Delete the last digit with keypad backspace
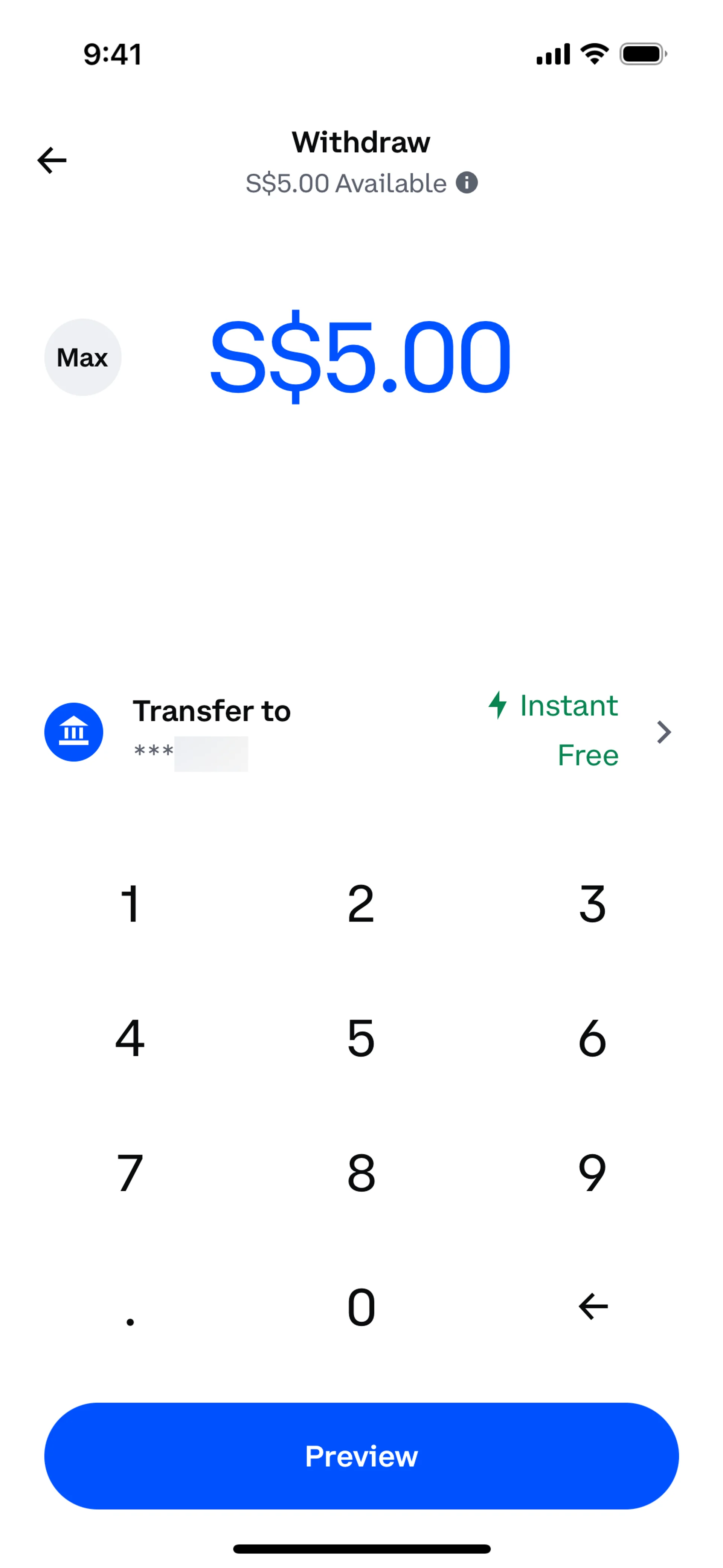The height and width of the screenshot is (1568, 723). click(x=592, y=1306)
